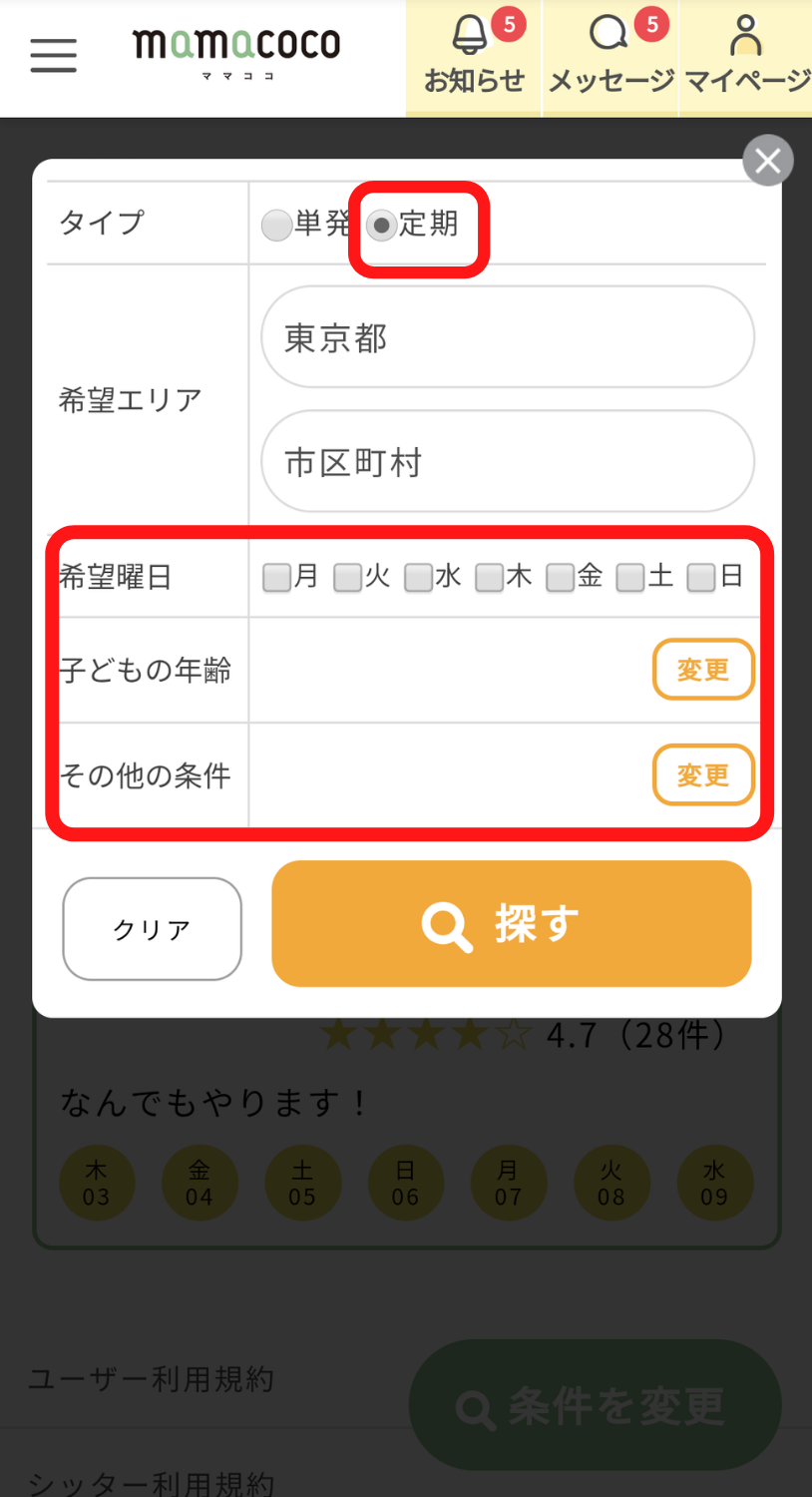
Task: Check the 土 day checkbox
Action: coord(630,577)
